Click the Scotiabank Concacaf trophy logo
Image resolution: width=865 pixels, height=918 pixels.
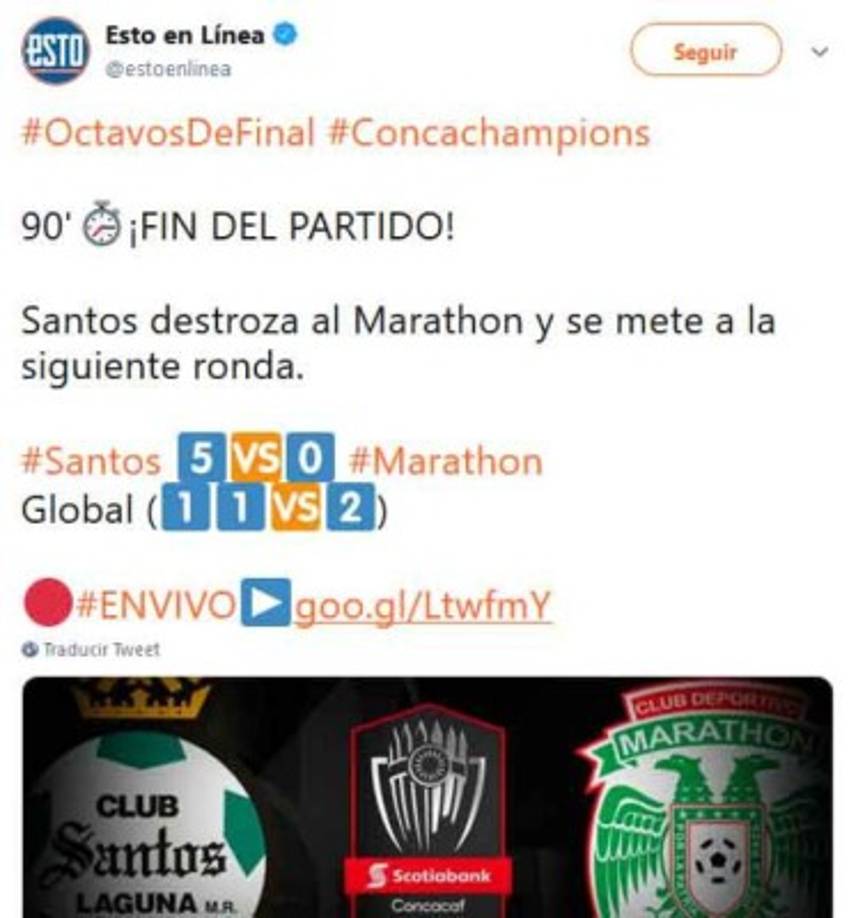(x=430, y=790)
